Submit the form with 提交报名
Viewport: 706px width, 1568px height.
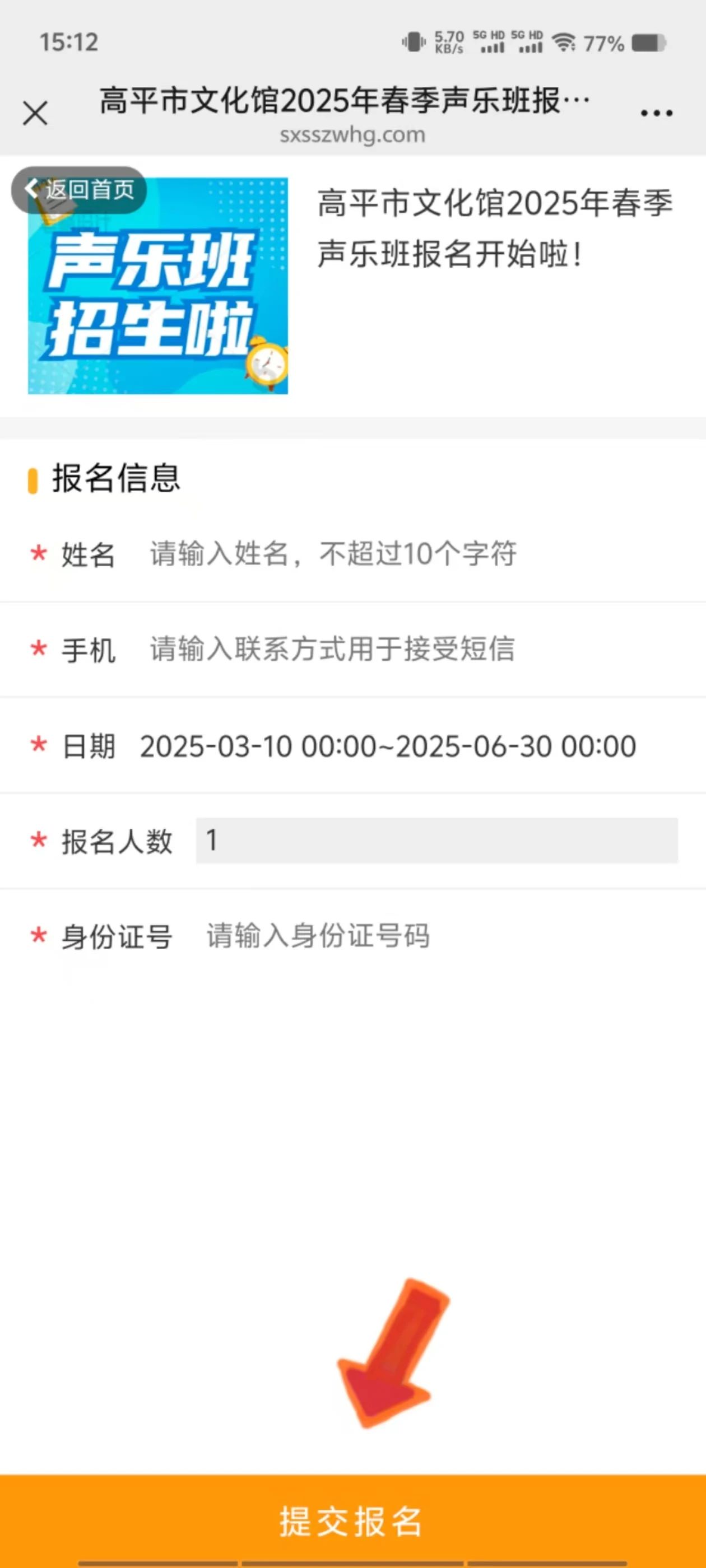click(x=352, y=1520)
